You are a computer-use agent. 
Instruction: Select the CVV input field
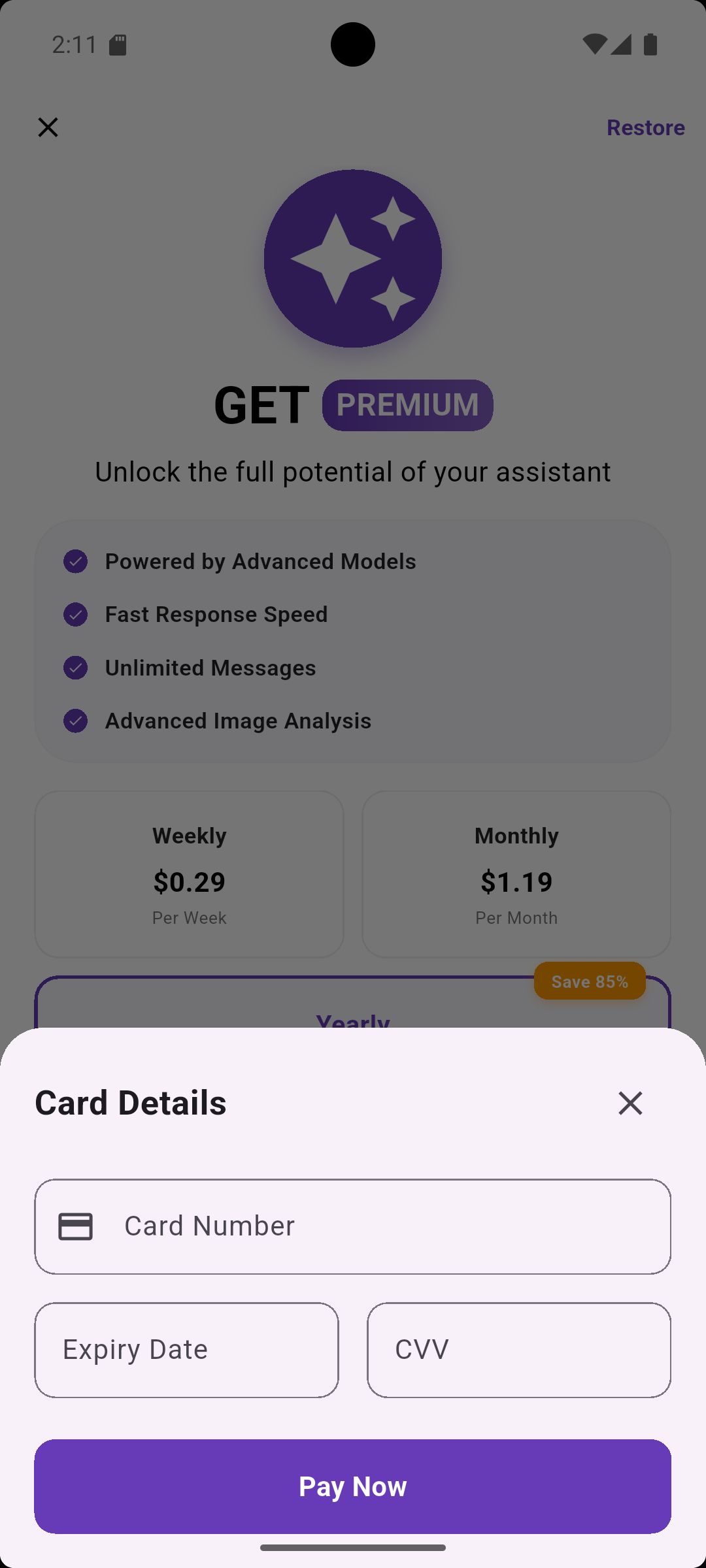[x=518, y=1350]
